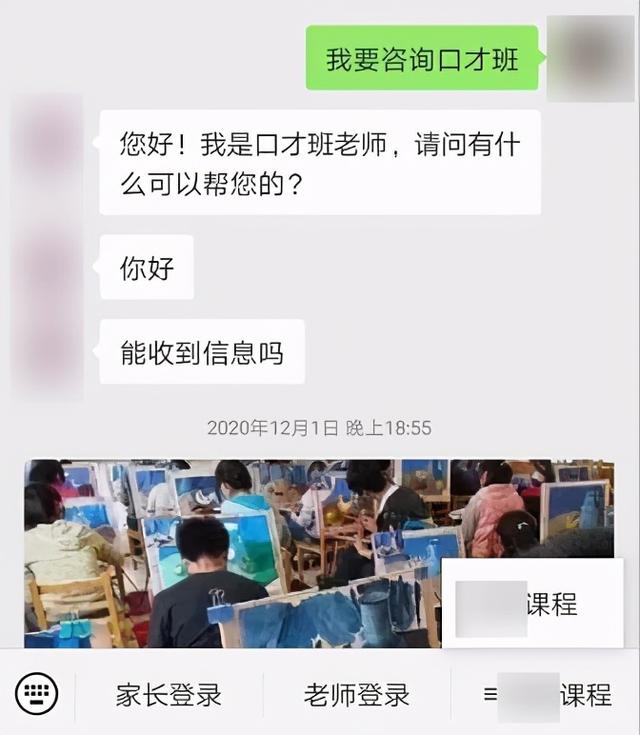
Task: Open 老师登录 menu
Action: point(356,694)
